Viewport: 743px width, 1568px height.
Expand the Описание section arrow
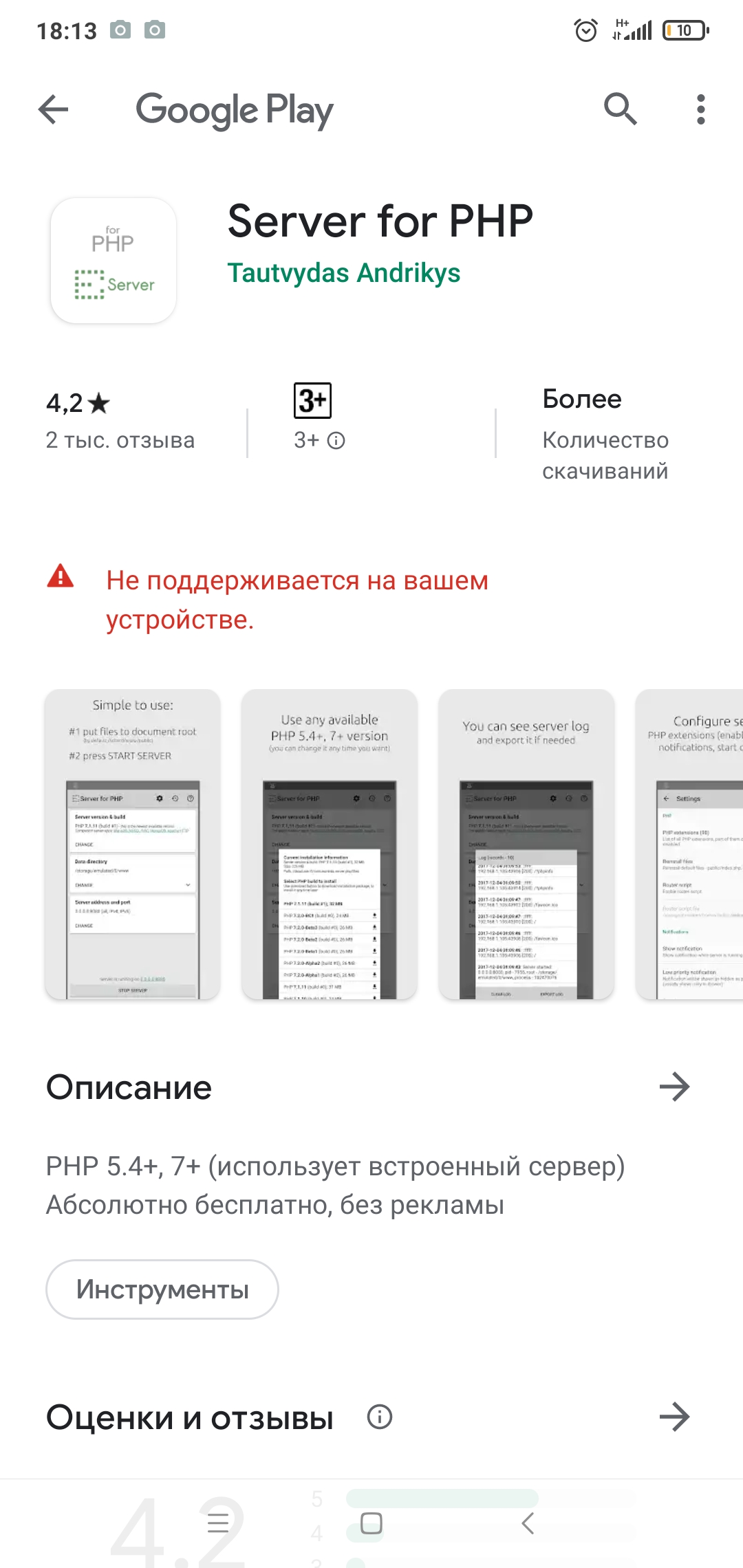pyautogui.click(x=674, y=1087)
